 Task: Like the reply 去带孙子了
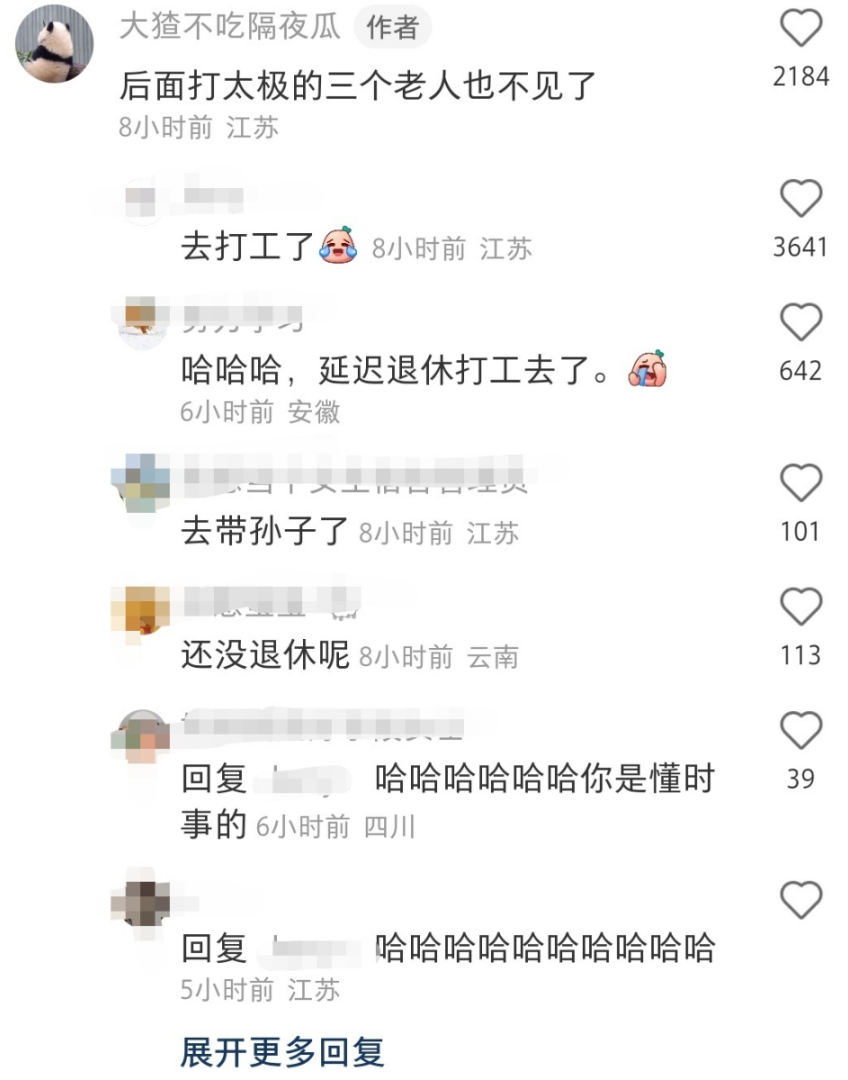pos(800,484)
